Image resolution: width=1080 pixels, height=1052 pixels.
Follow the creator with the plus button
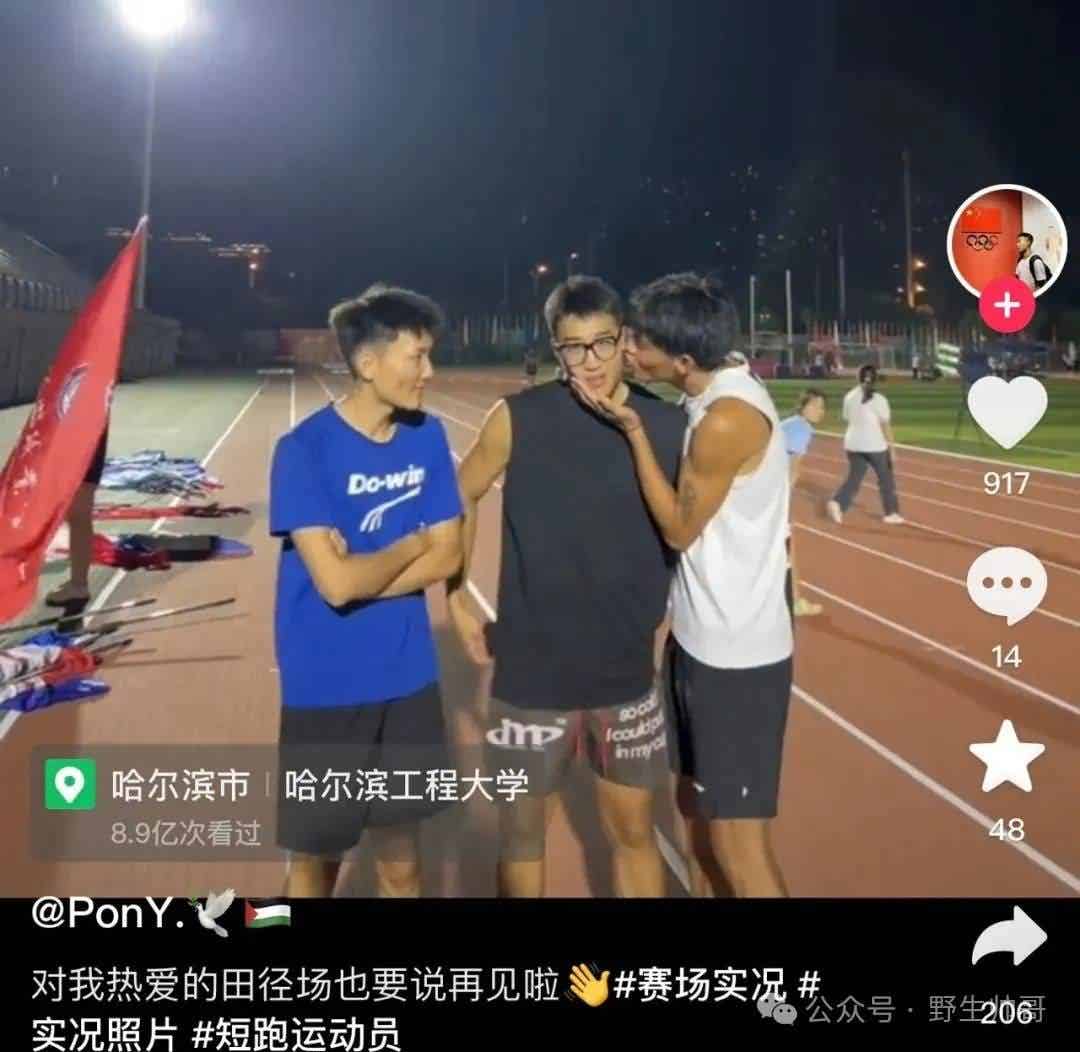click(1006, 305)
